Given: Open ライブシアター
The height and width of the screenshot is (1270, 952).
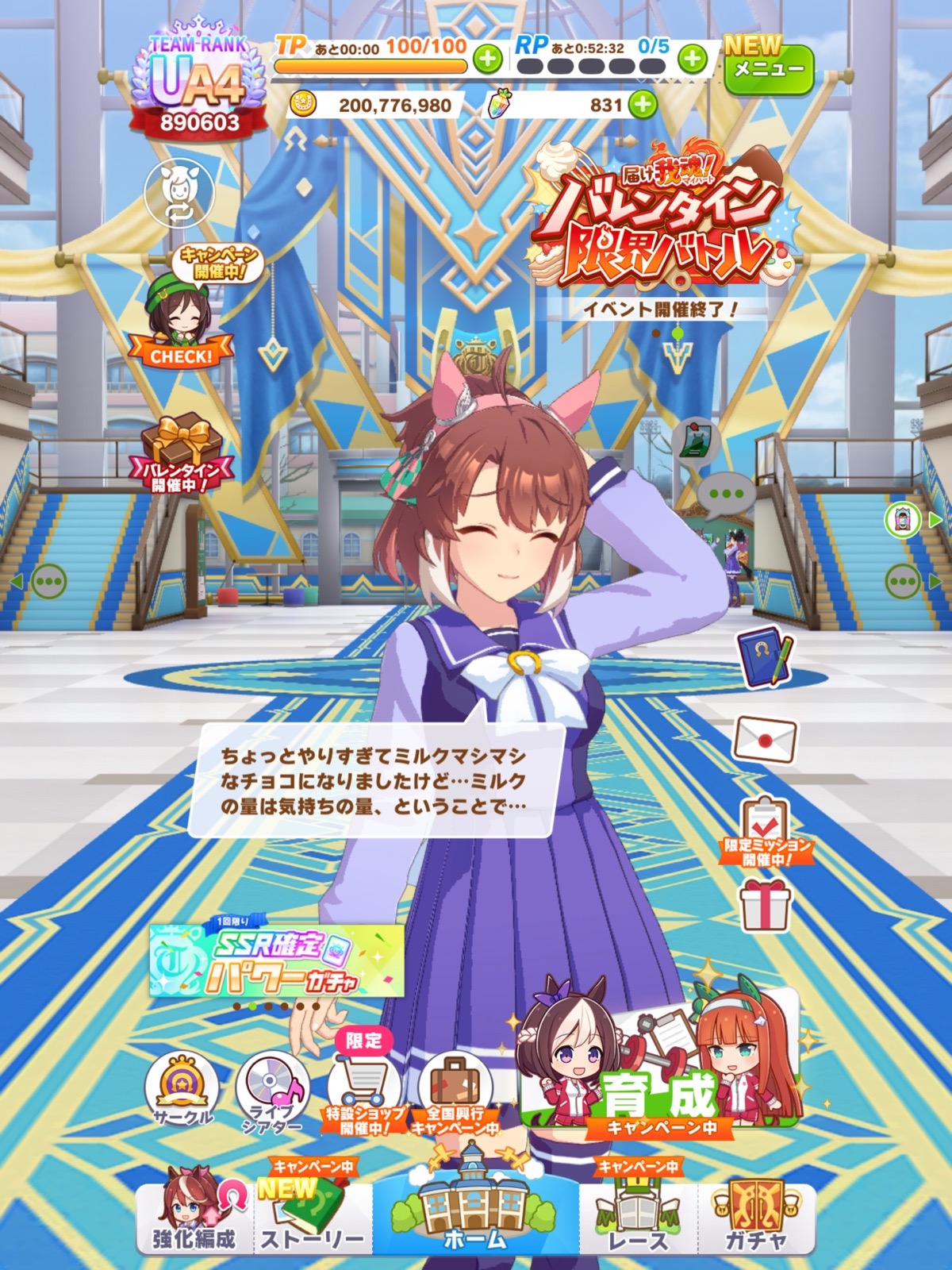Looking at the screenshot, I should pyautogui.click(x=274, y=1091).
